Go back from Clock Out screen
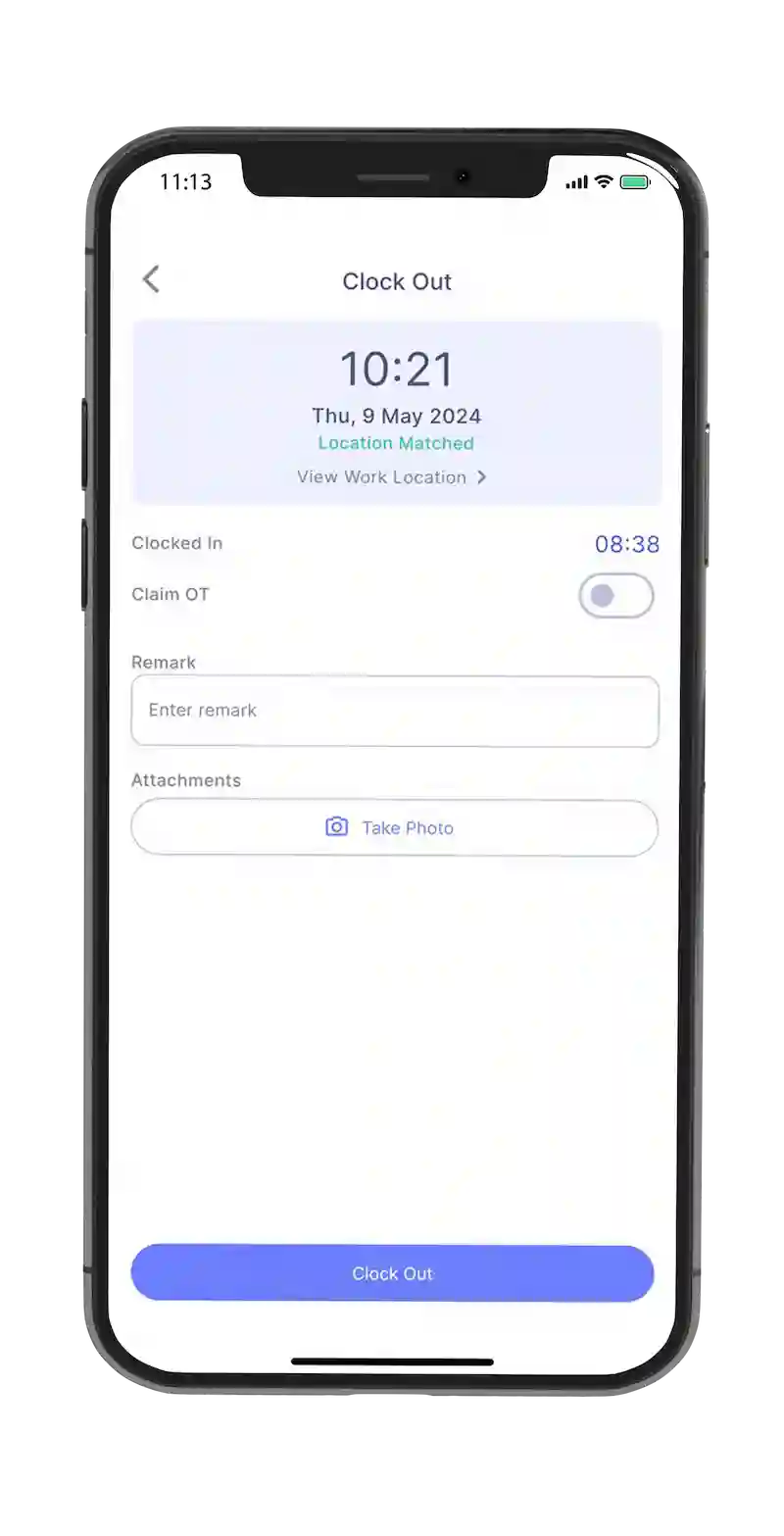 click(151, 279)
